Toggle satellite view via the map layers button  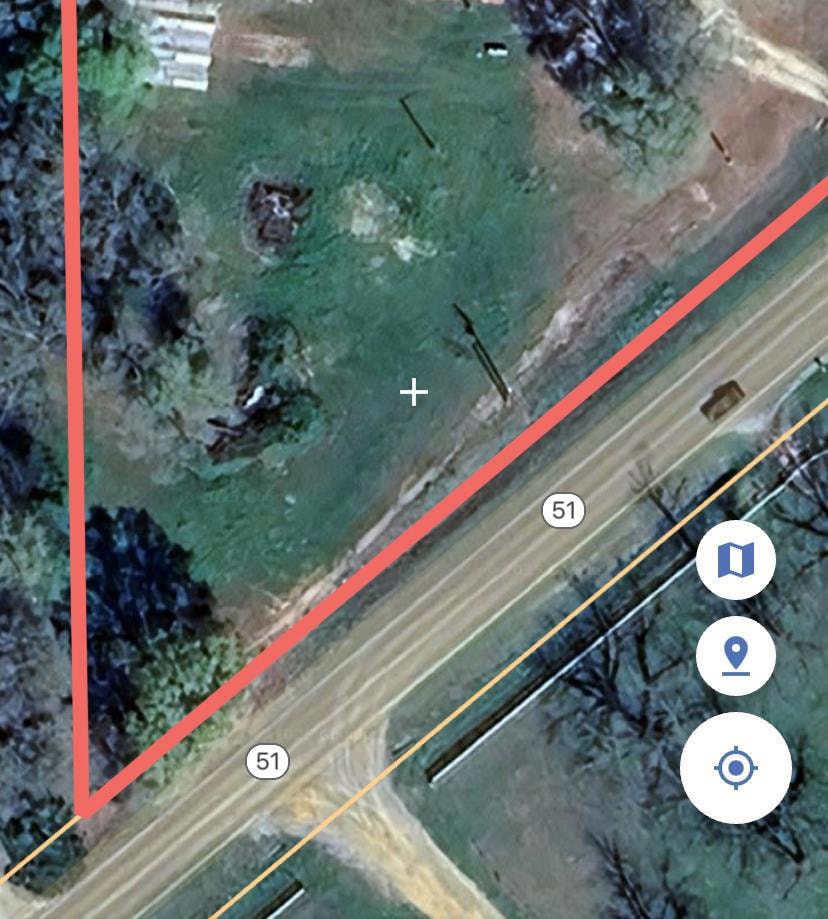pos(736,559)
